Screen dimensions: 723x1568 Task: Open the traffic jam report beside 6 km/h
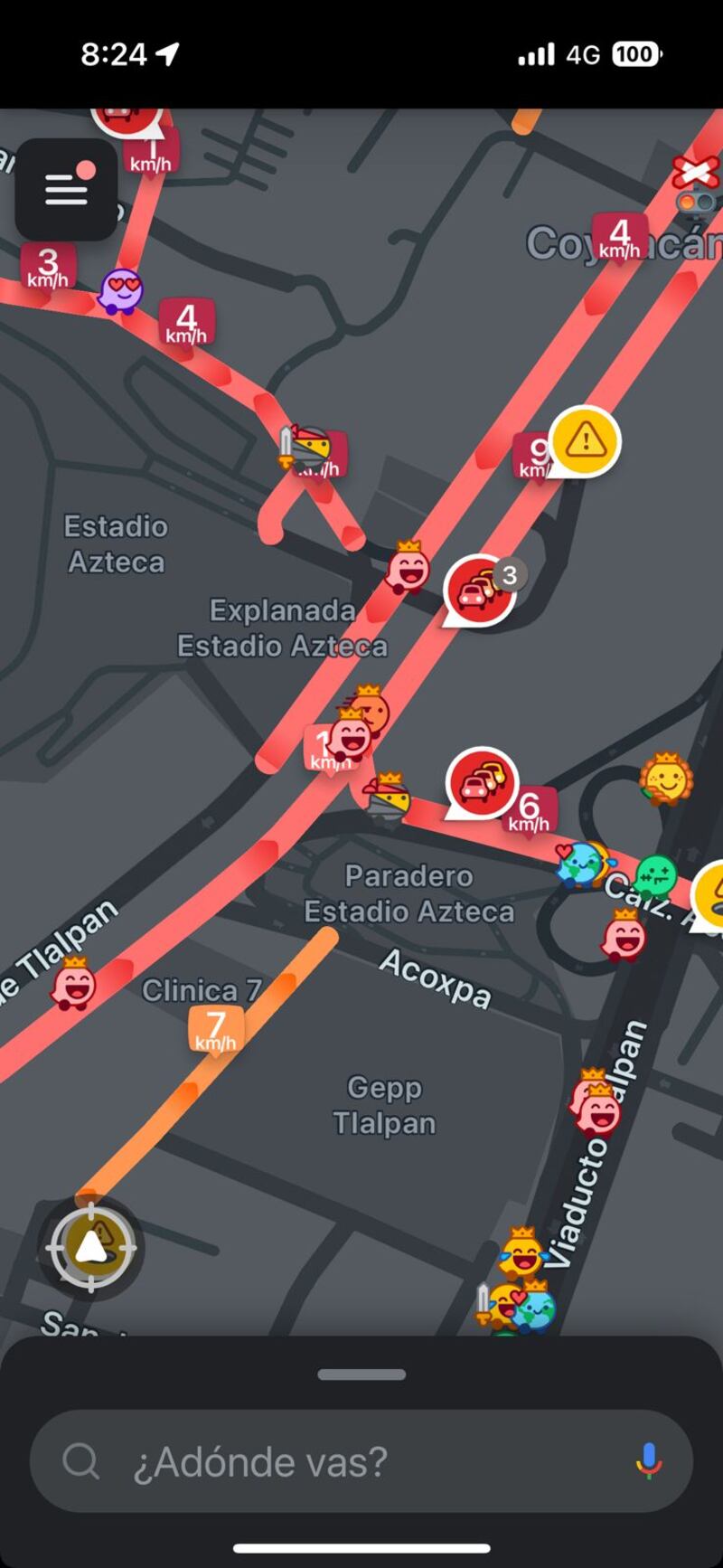coord(481,782)
